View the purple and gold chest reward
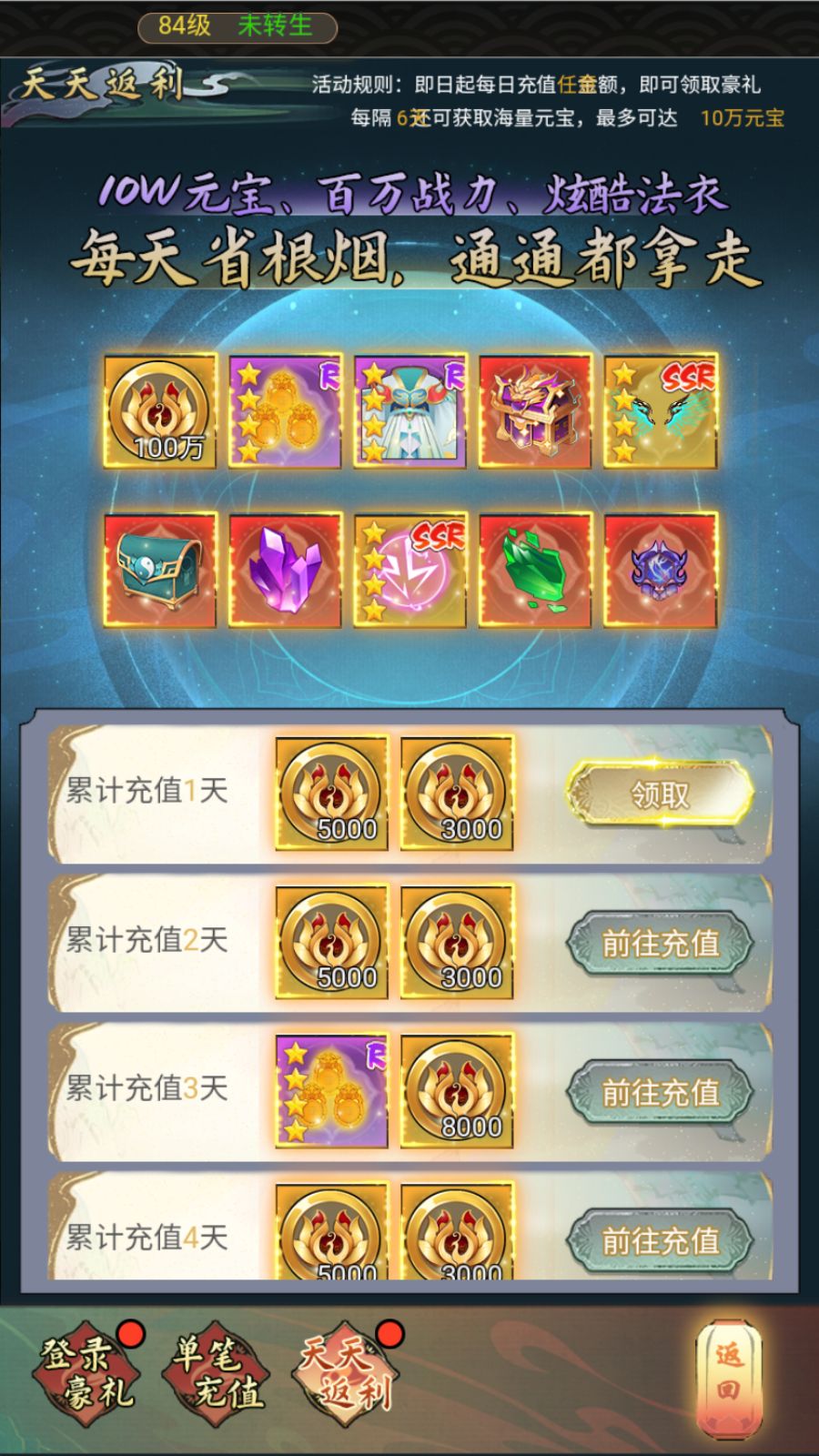This screenshot has width=819, height=1456. (x=535, y=411)
